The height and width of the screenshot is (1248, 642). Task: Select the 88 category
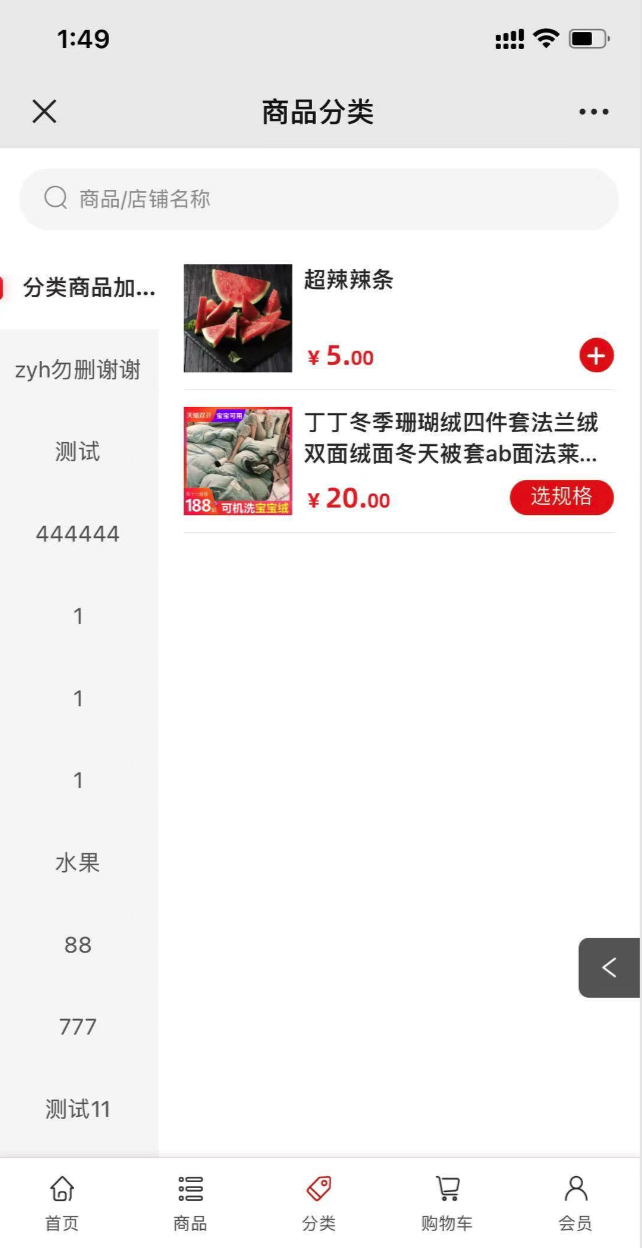(x=78, y=945)
